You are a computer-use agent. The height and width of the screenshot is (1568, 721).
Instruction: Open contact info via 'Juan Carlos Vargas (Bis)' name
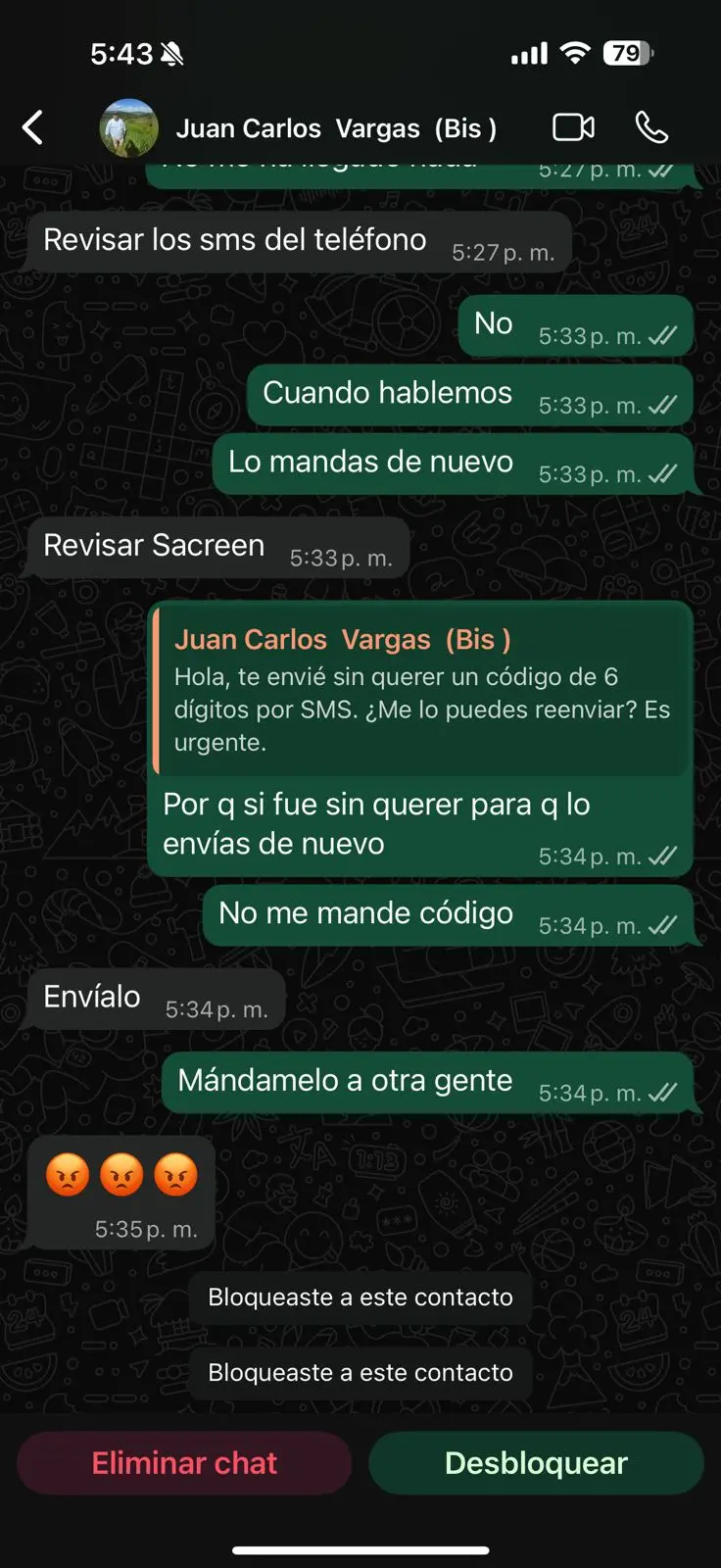click(x=335, y=127)
